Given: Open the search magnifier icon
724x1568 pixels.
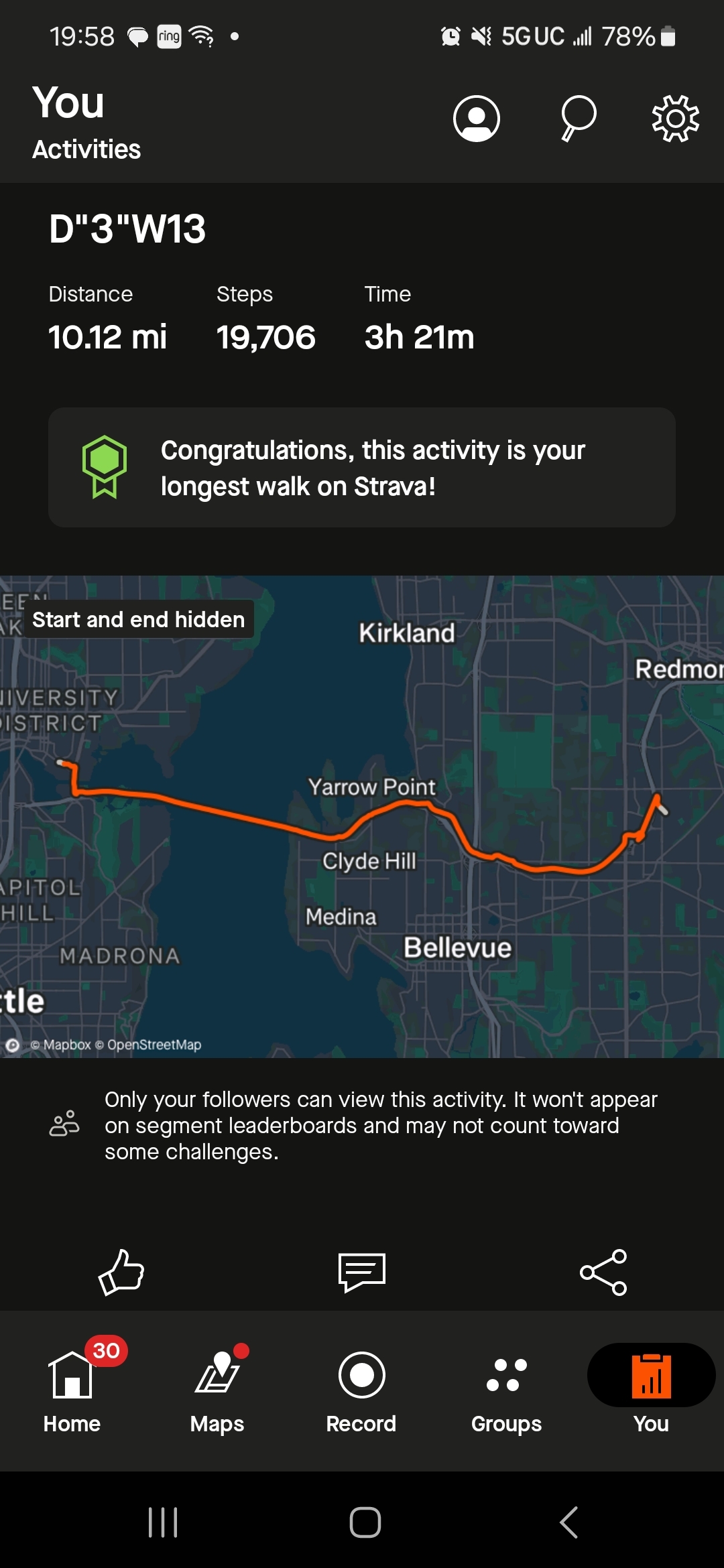Looking at the screenshot, I should 578,119.
